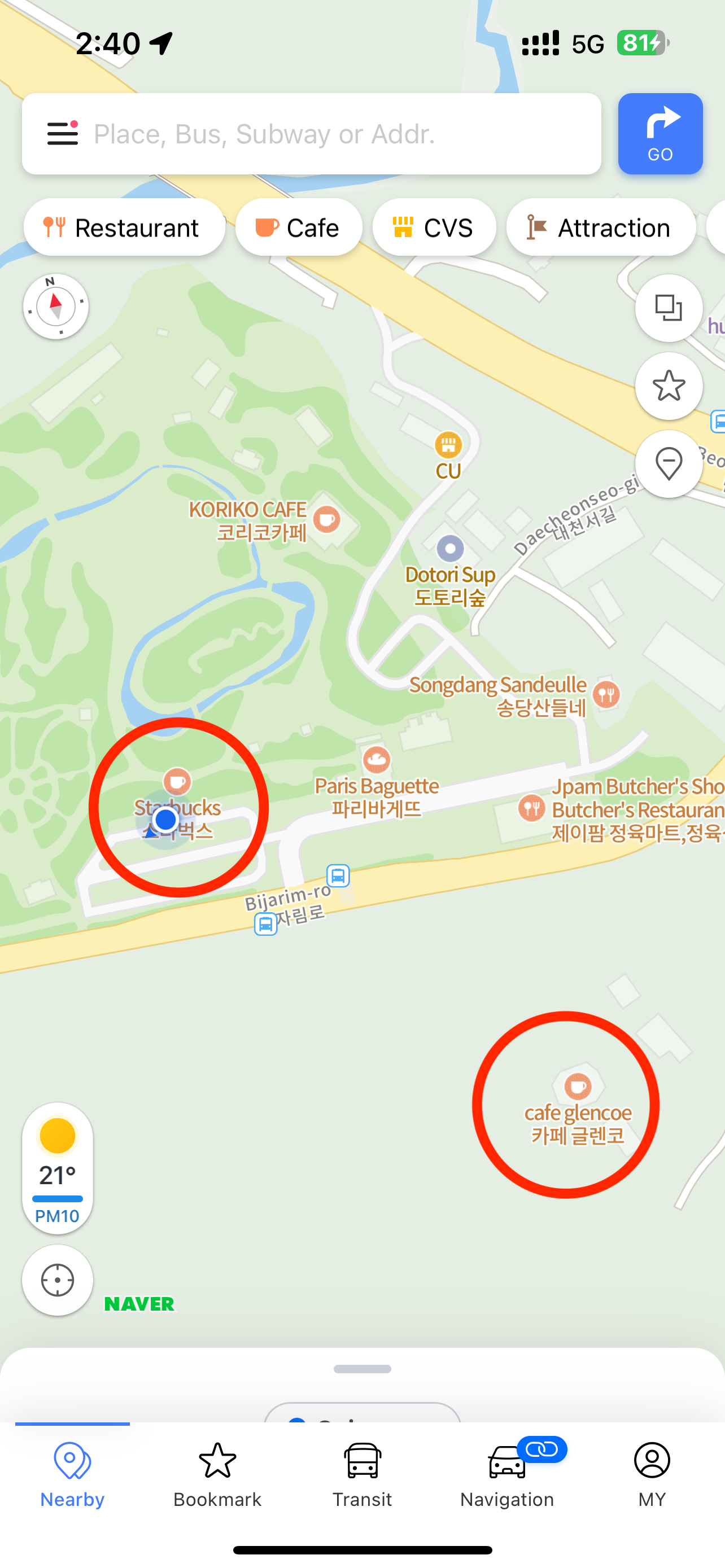This screenshot has width=725, height=1568.
Task: Switch to the Bookmark tab
Action: [217, 1473]
